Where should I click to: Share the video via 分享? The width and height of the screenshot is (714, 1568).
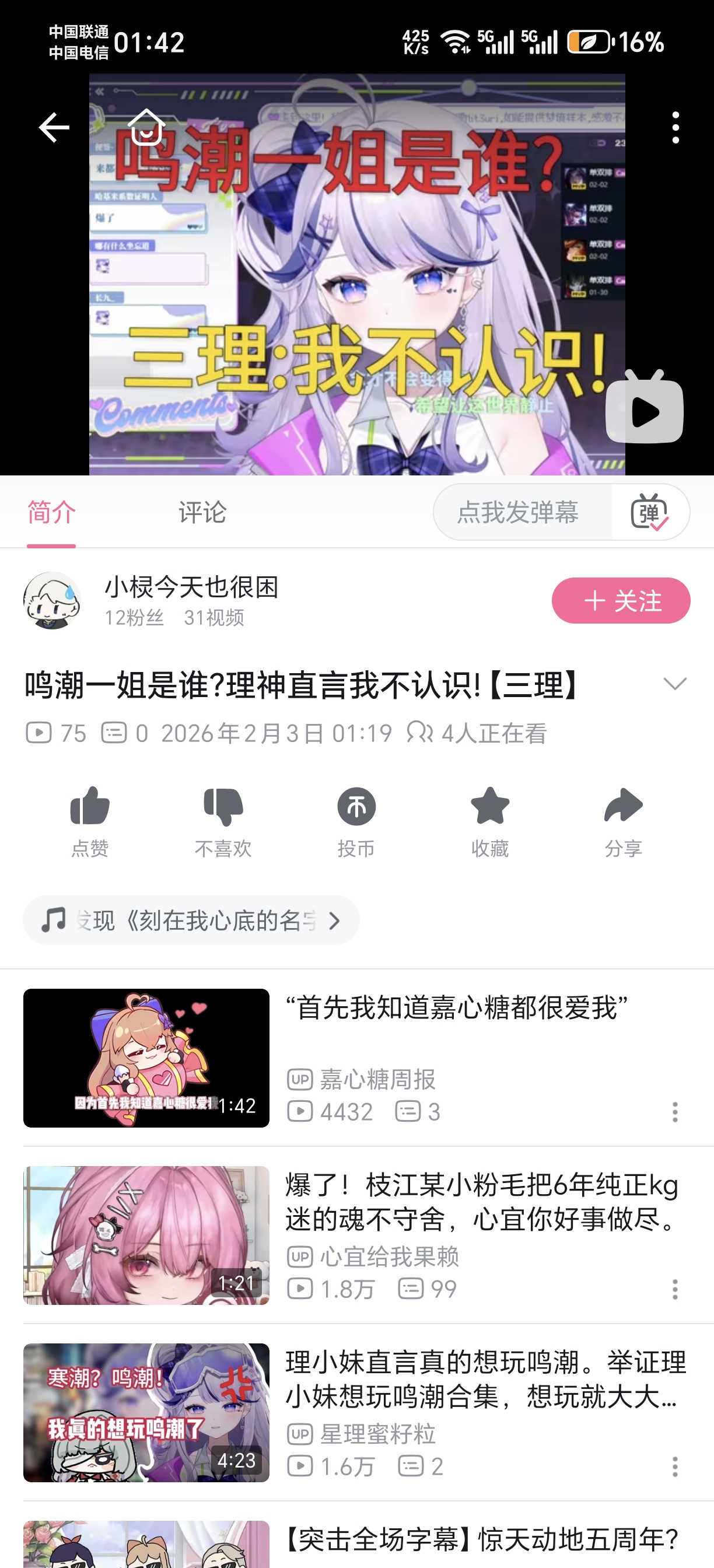(x=622, y=822)
